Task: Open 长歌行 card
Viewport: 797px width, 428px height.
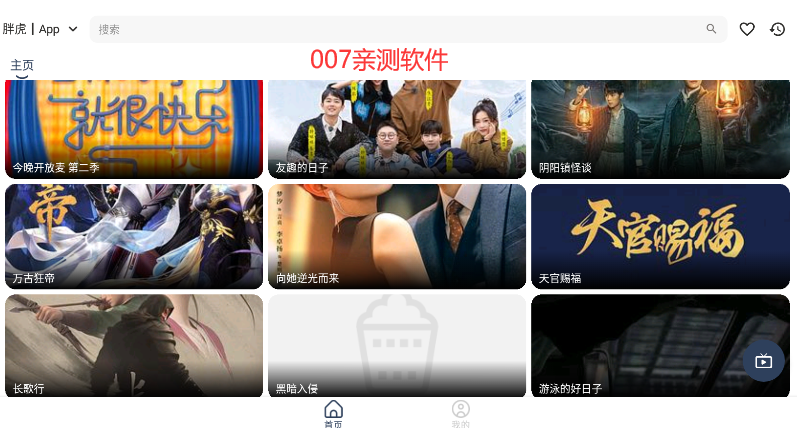Action: 134,345
